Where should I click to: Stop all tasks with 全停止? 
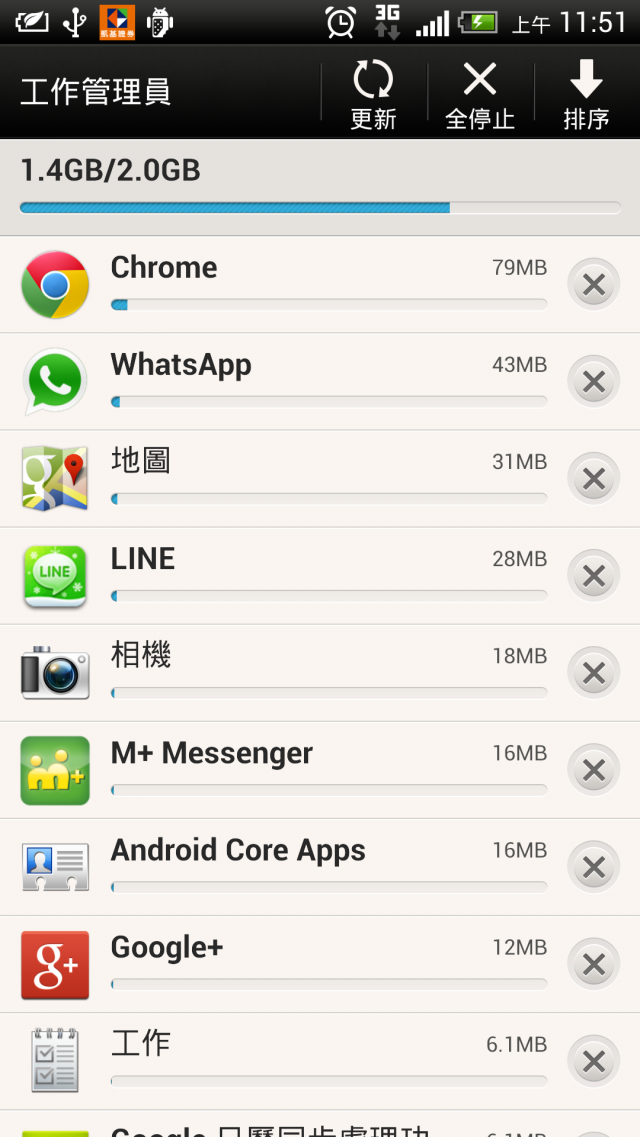pos(480,95)
